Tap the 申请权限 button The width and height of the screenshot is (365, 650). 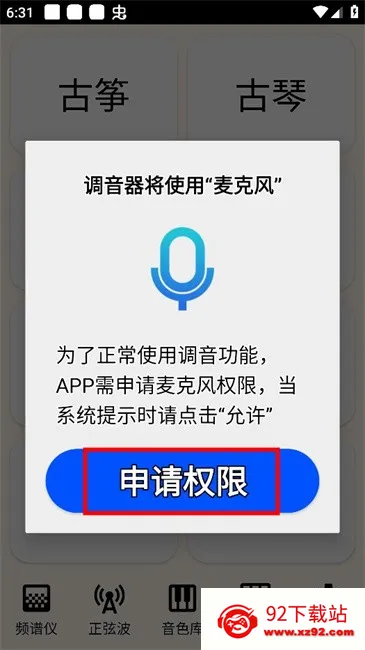point(182,481)
